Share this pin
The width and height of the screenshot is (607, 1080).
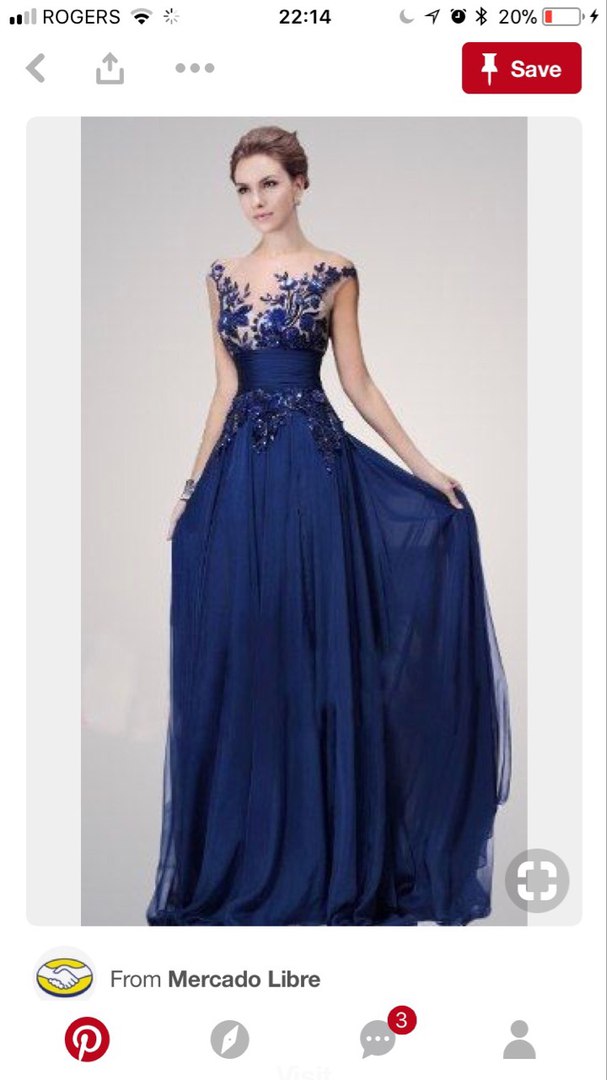pos(110,69)
